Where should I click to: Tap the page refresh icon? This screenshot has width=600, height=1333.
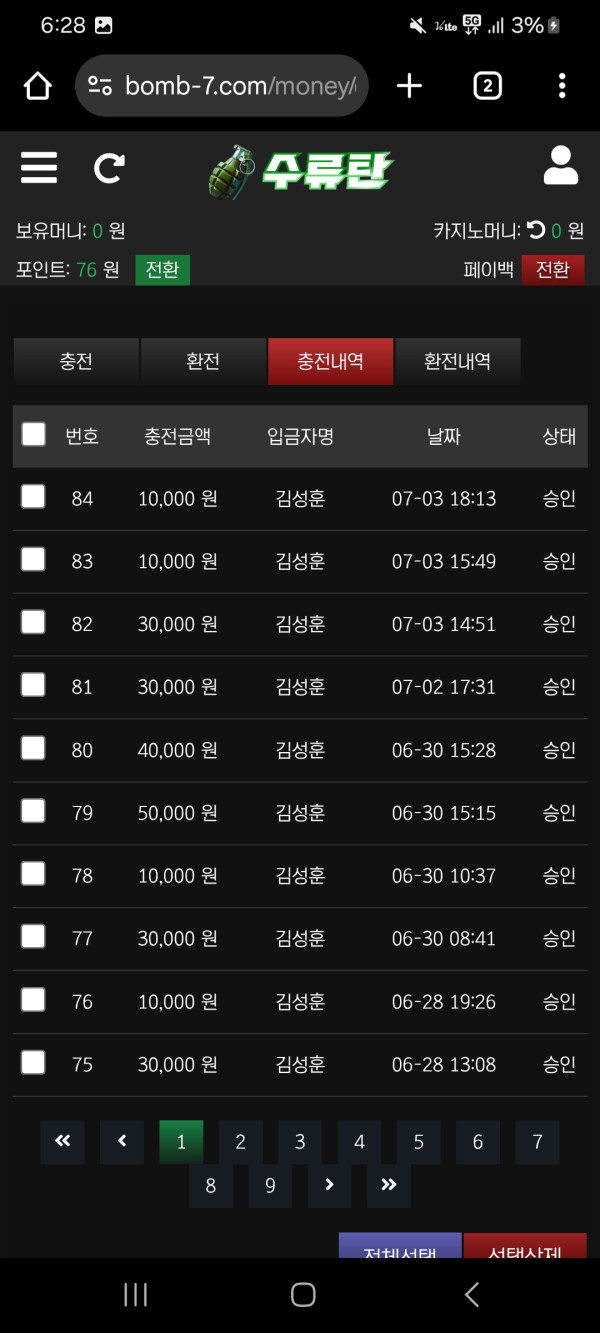coord(108,167)
